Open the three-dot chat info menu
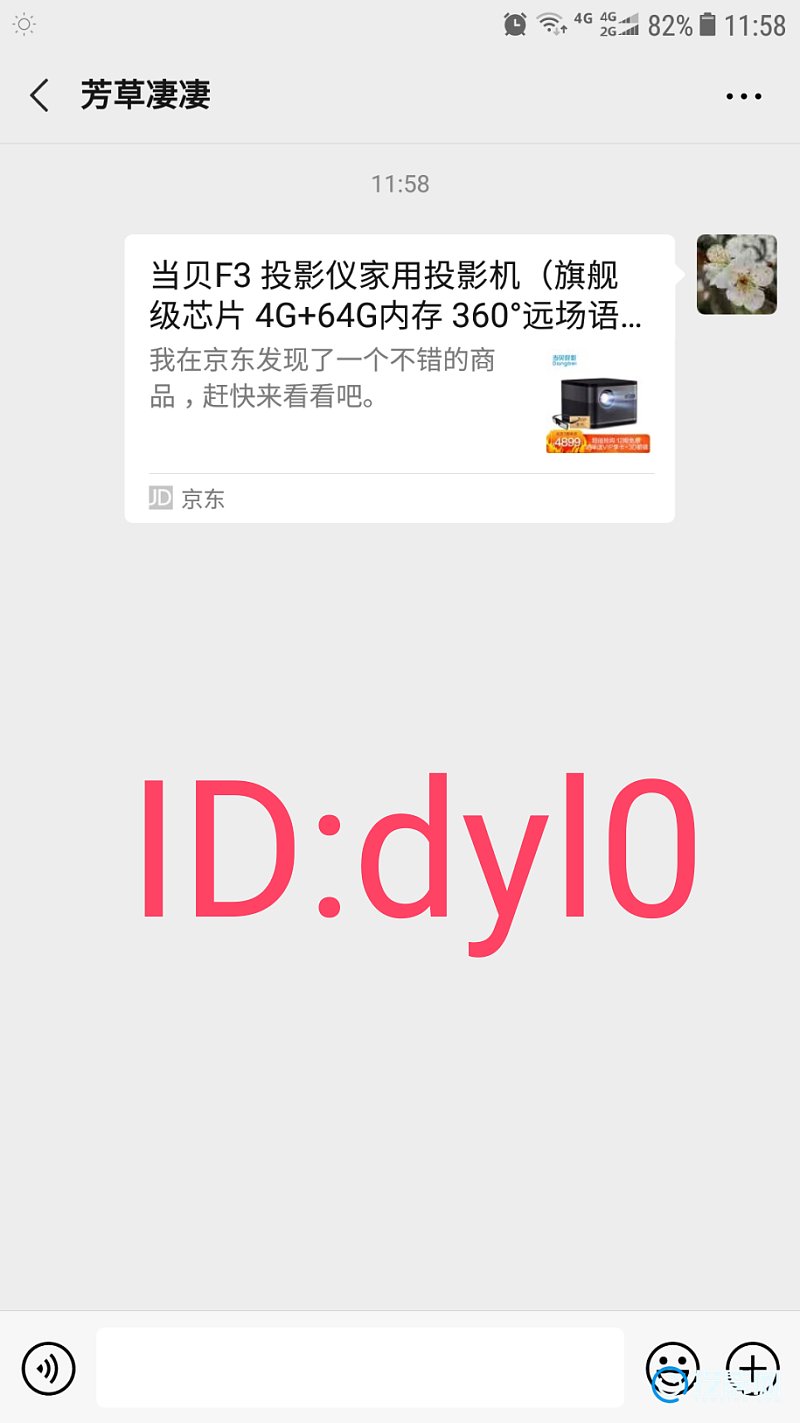This screenshot has height=1423, width=800. click(x=743, y=97)
